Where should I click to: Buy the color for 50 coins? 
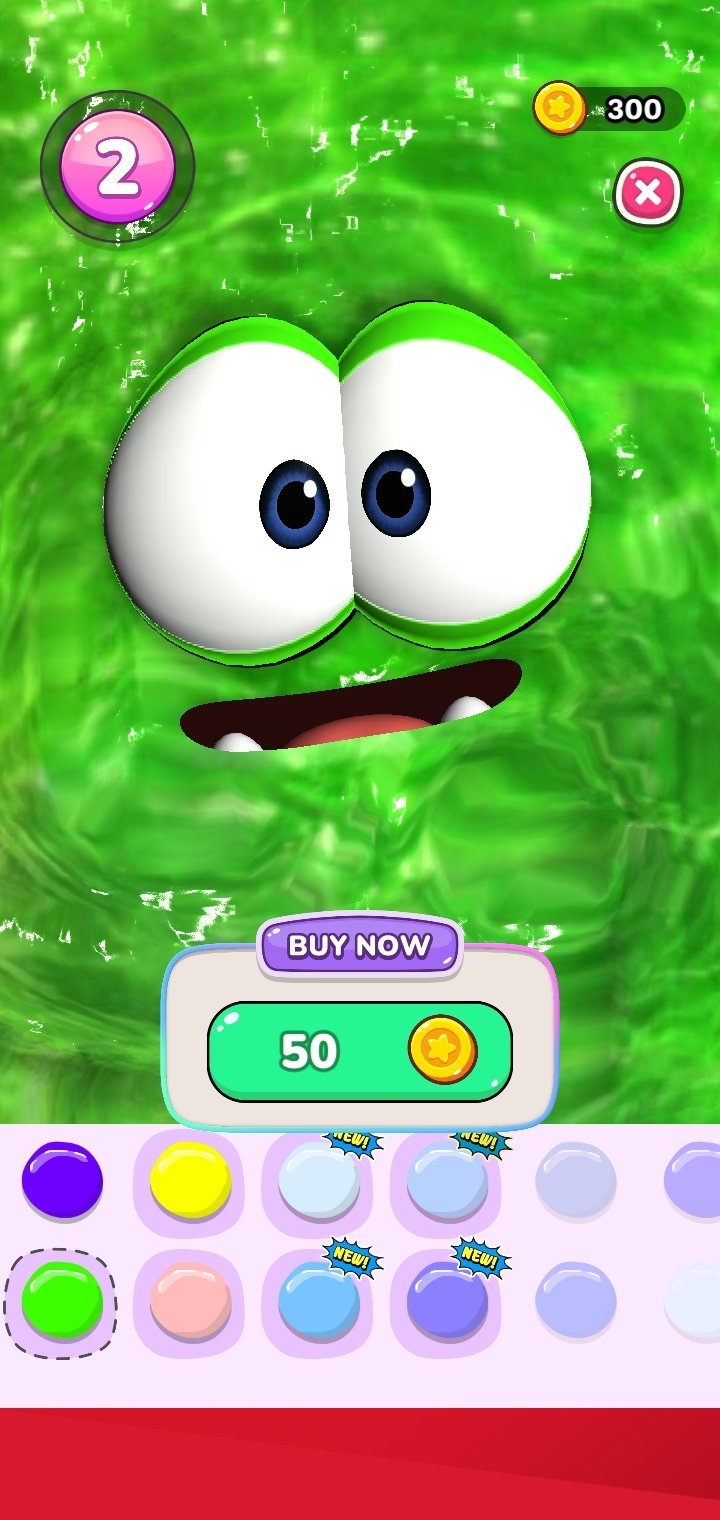[360, 1051]
